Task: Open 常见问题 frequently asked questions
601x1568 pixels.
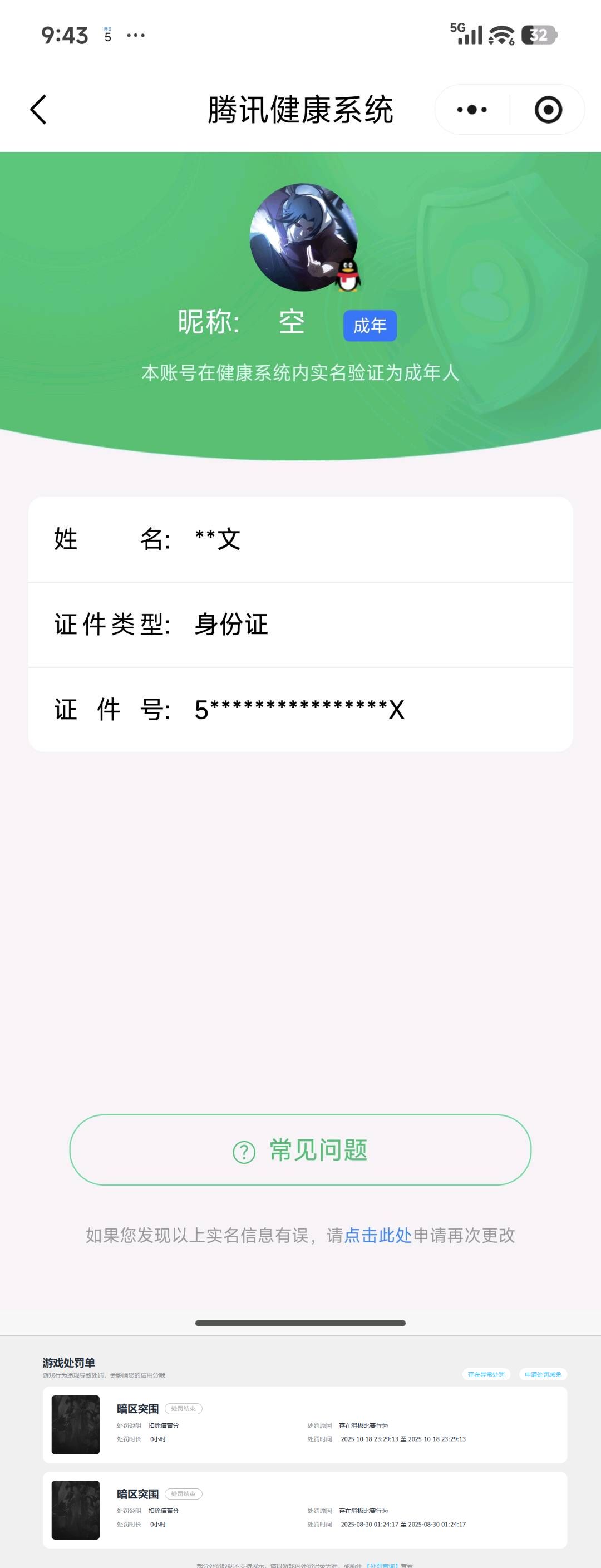Action: pyautogui.click(x=300, y=1150)
